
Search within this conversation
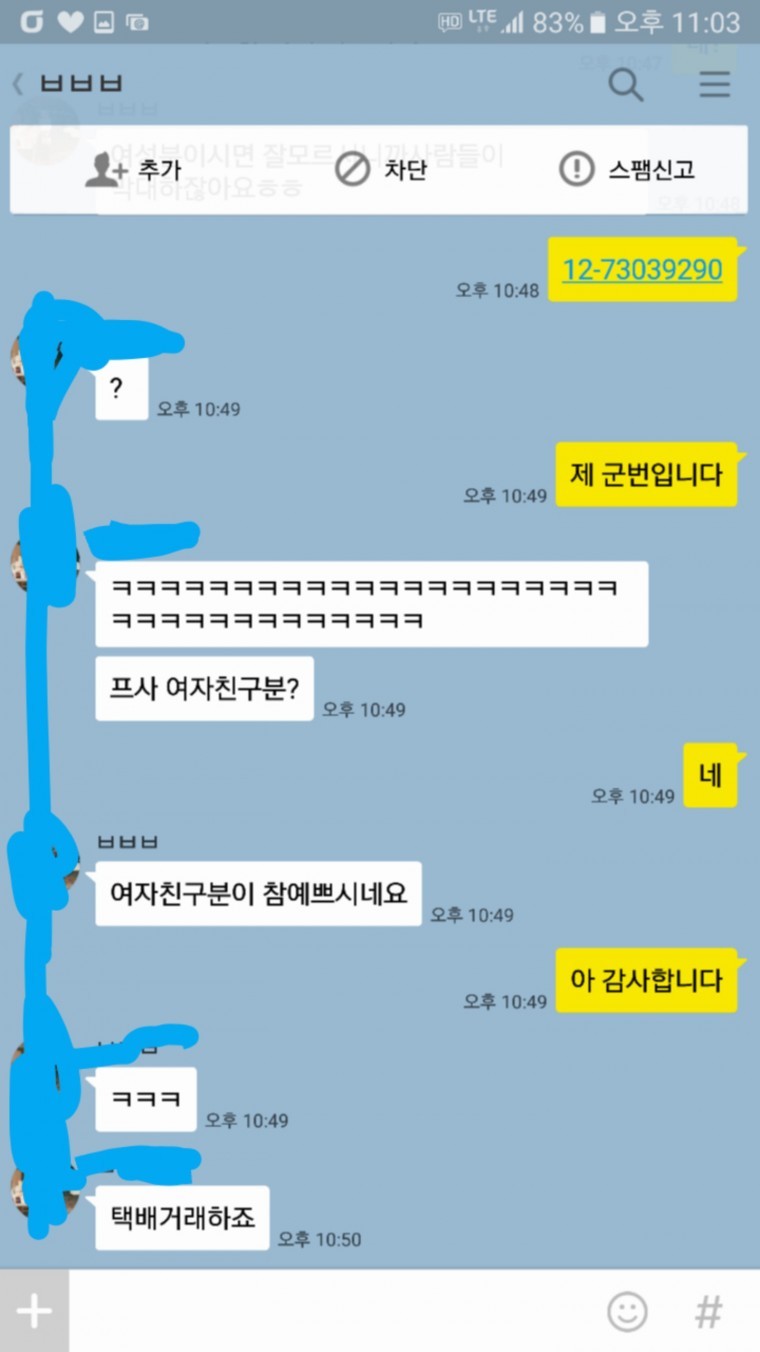(x=626, y=85)
